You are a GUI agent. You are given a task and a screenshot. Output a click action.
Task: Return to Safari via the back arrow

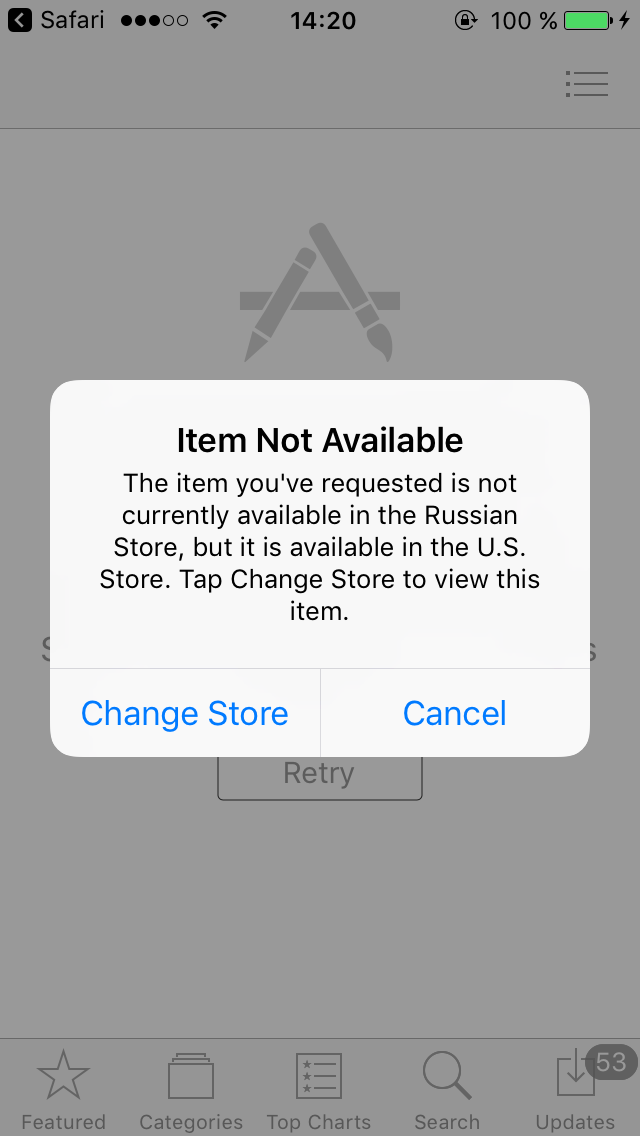point(20,20)
